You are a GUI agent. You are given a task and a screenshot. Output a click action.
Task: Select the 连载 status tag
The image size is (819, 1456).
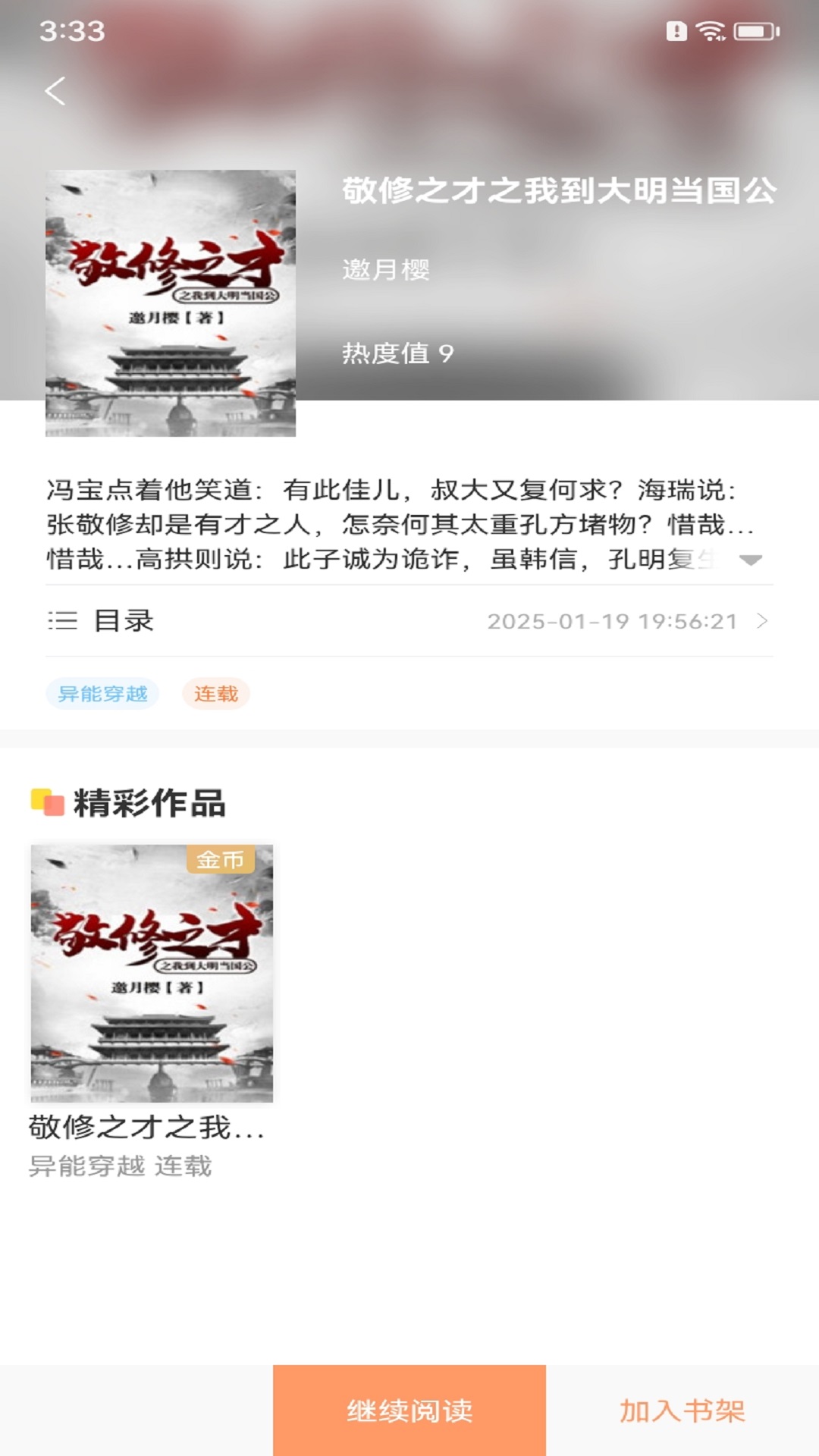(216, 694)
